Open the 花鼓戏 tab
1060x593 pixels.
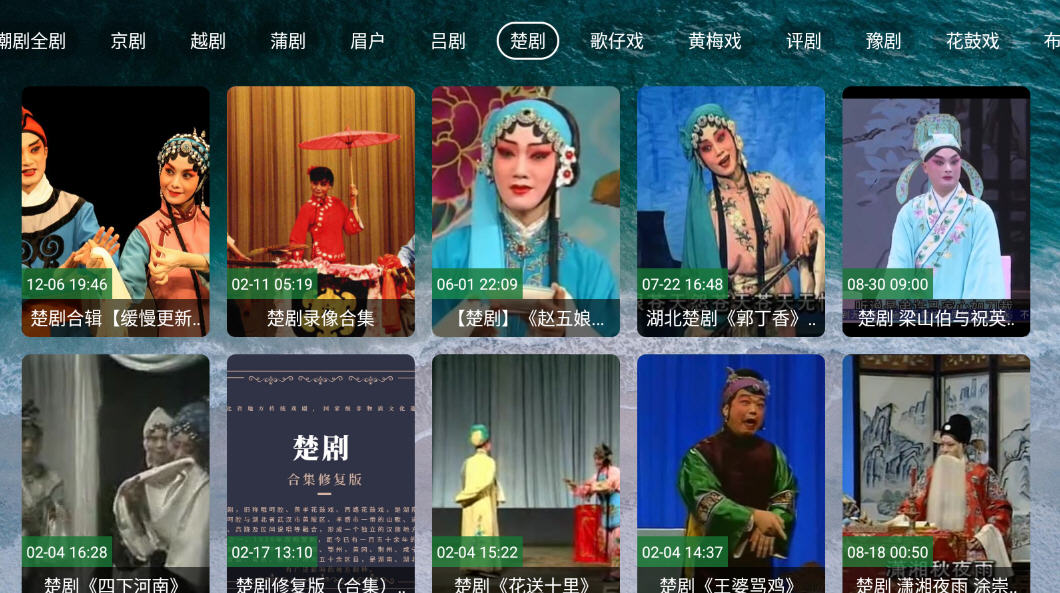(973, 41)
